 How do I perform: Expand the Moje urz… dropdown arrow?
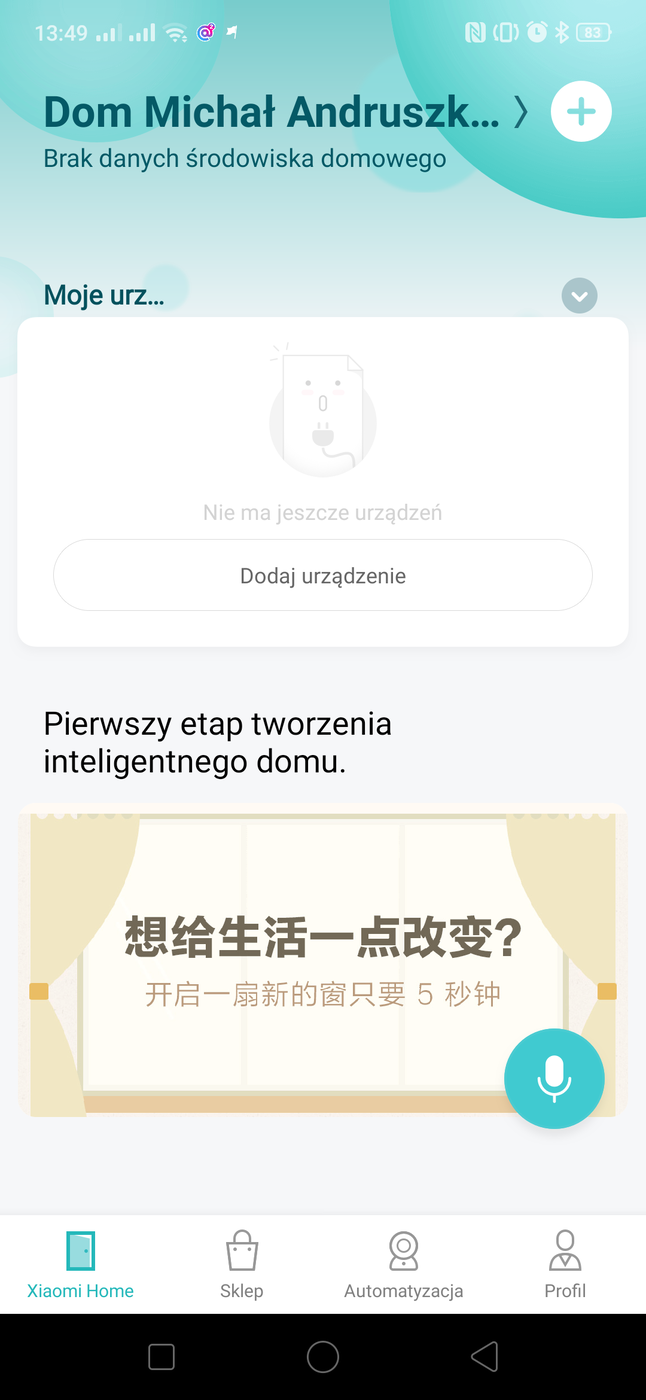pos(580,296)
